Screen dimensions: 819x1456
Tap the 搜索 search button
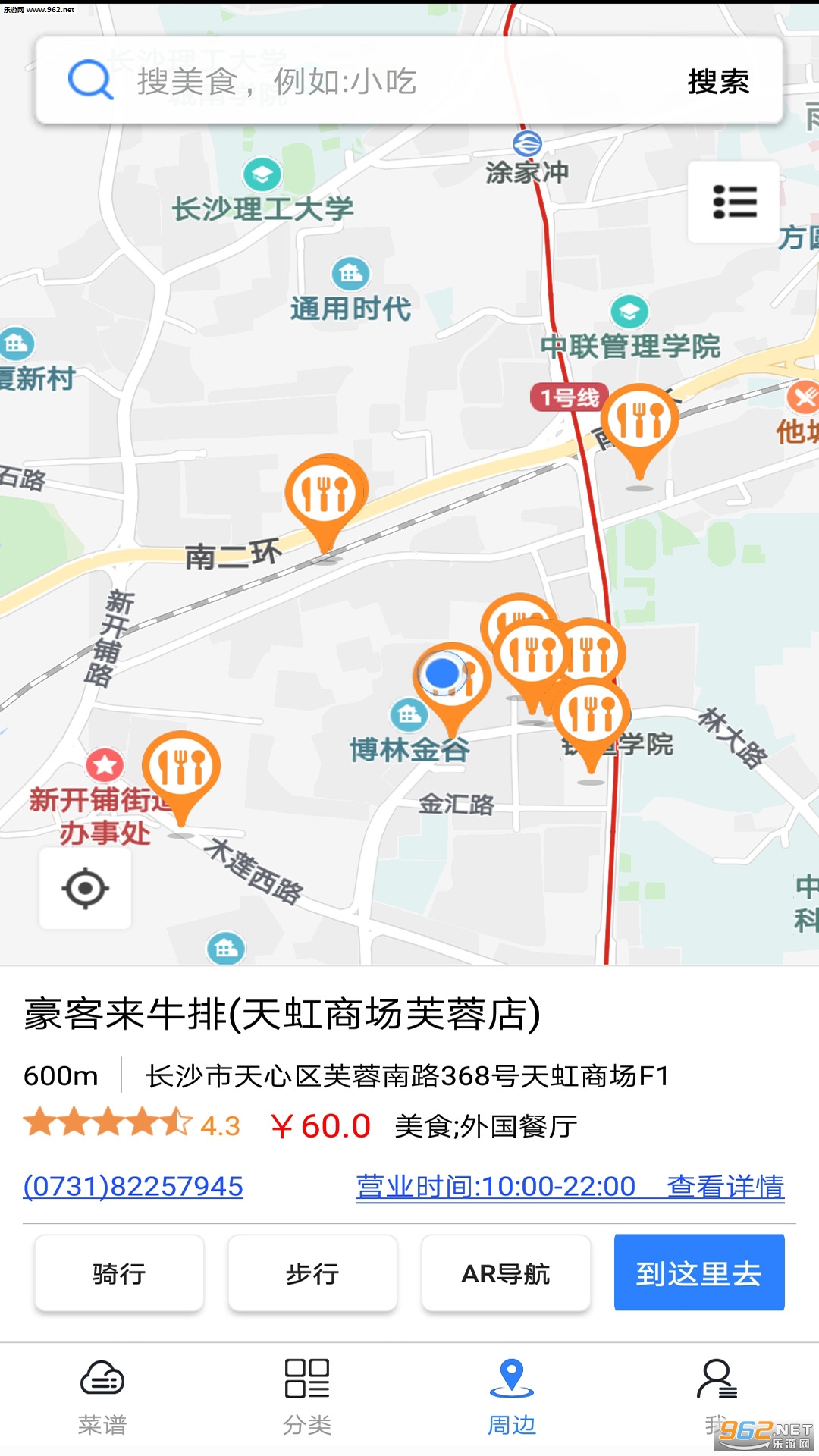click(717, 82)
